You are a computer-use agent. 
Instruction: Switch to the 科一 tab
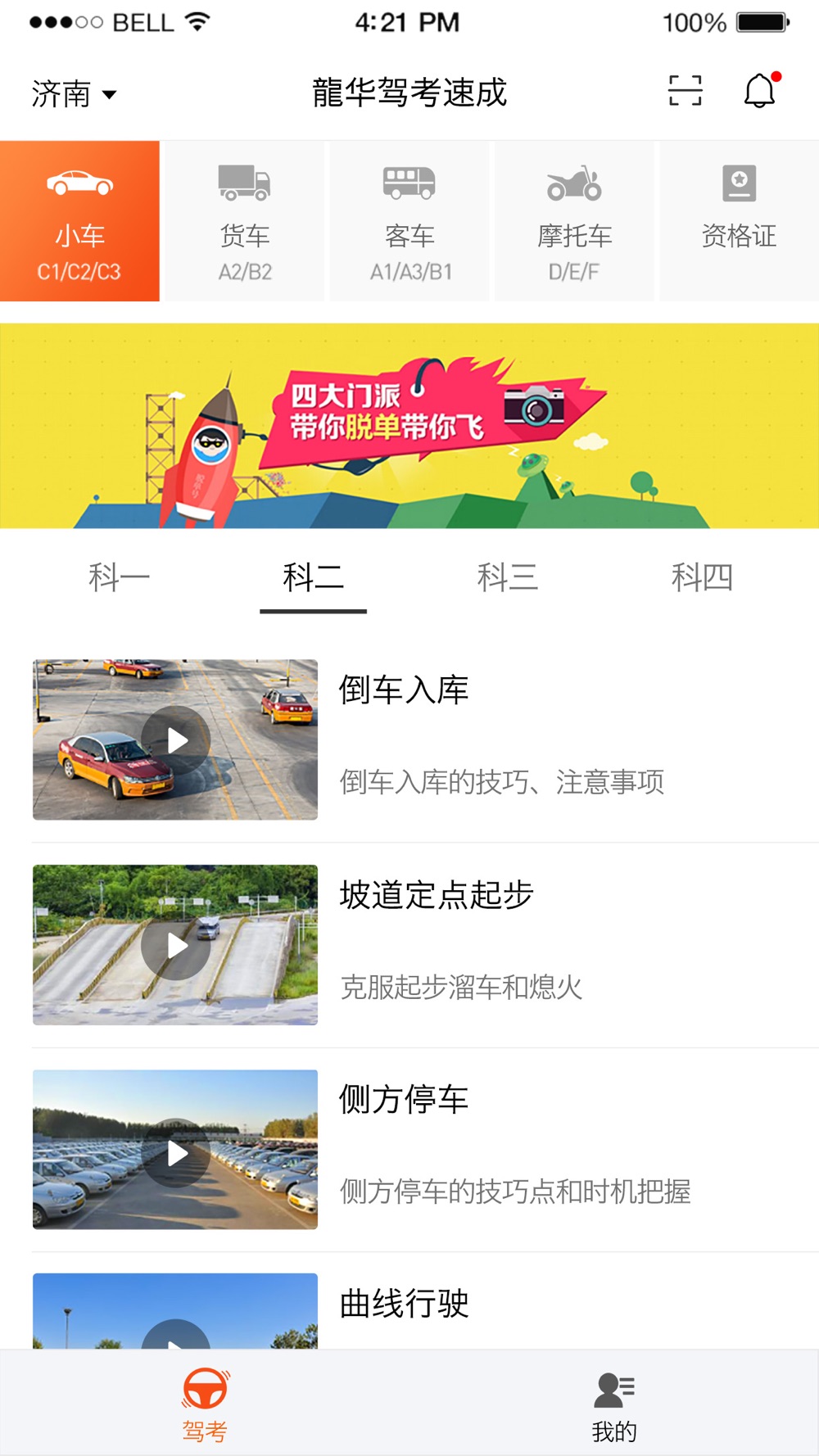pos(119,577)
